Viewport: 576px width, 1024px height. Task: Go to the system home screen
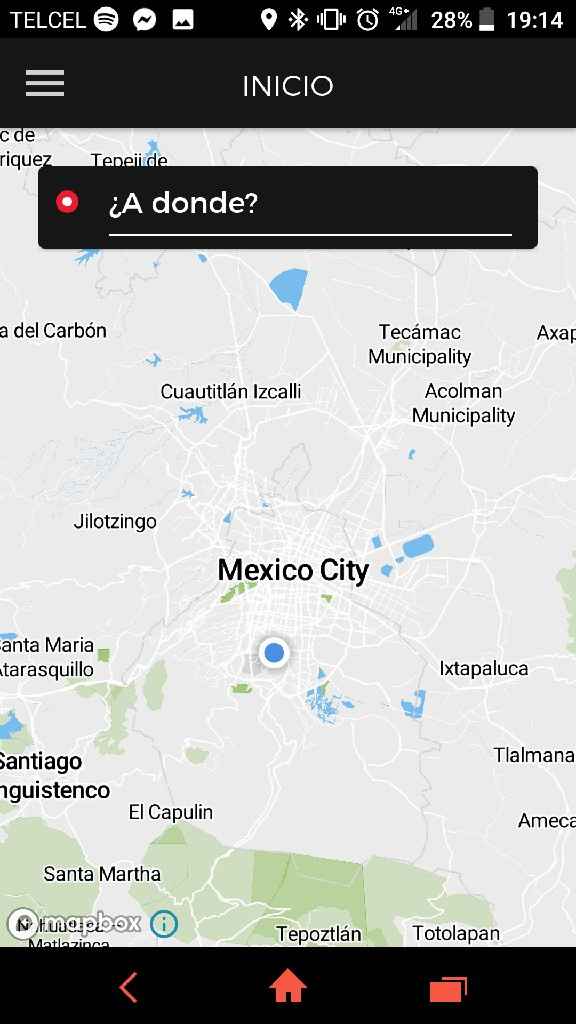(x=288, y=986)
